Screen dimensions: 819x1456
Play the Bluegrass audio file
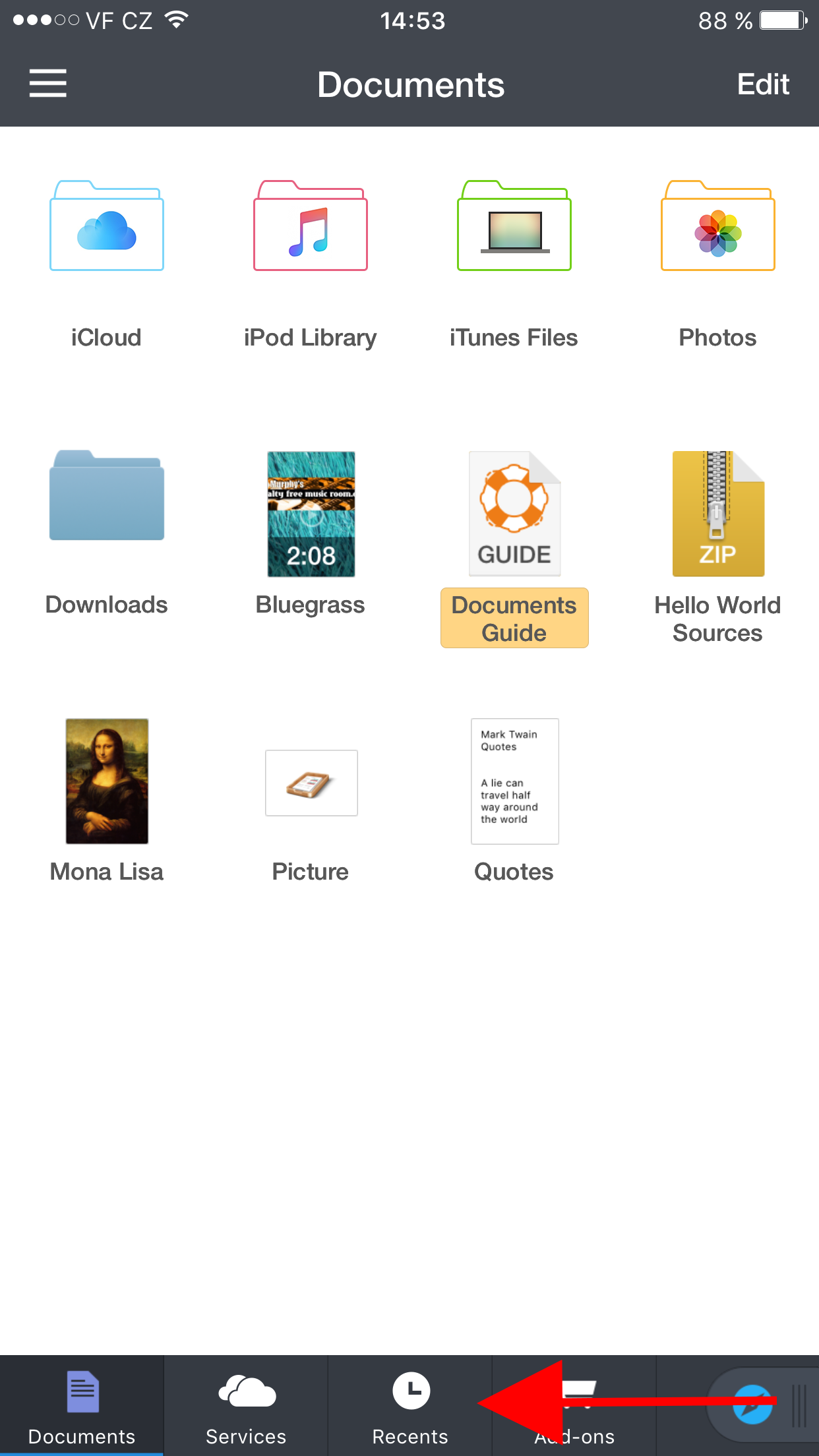(311, 514)
